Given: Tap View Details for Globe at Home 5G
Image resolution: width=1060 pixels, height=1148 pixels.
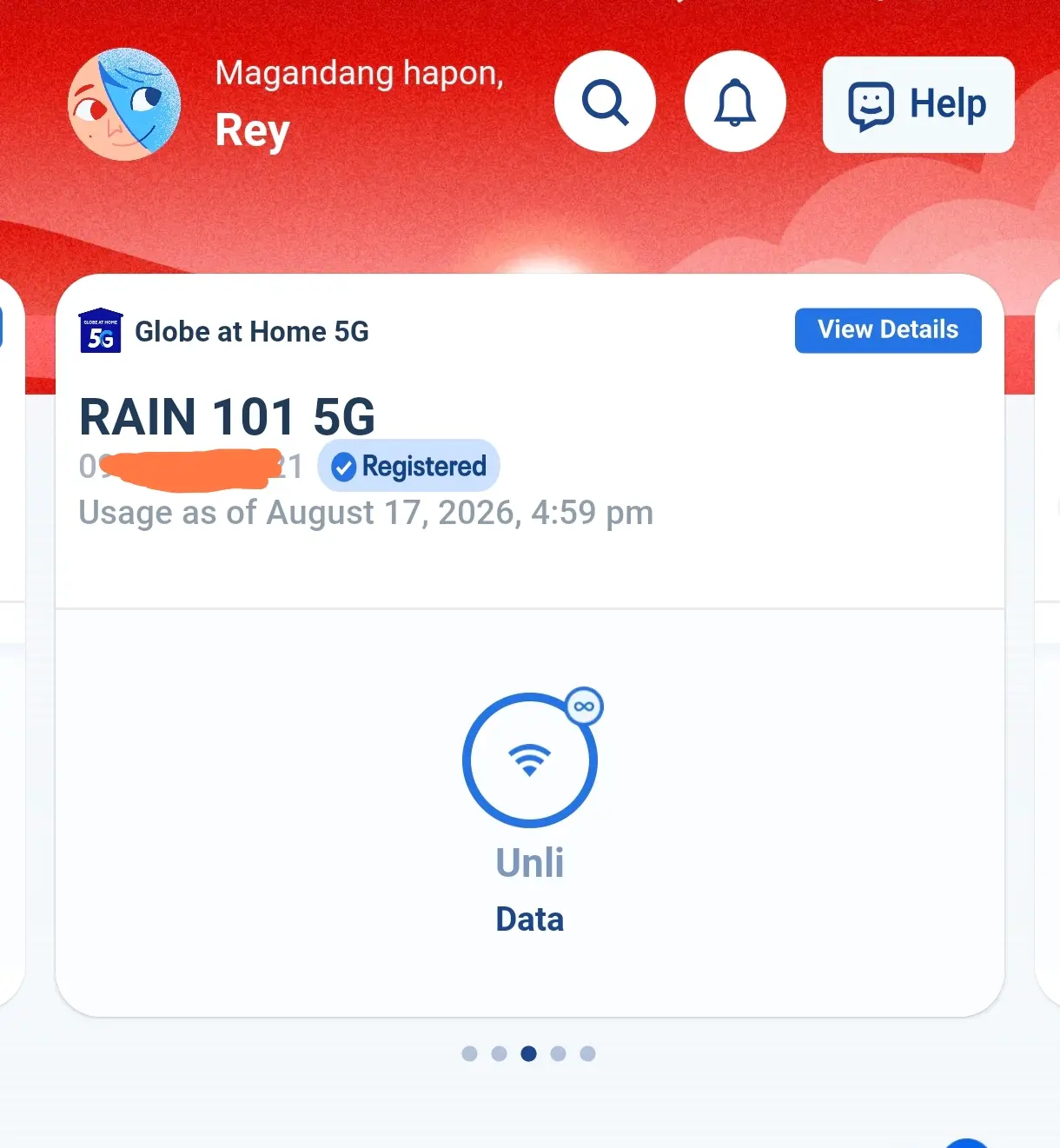Looking at the screenshot, I should pos(888,330).
